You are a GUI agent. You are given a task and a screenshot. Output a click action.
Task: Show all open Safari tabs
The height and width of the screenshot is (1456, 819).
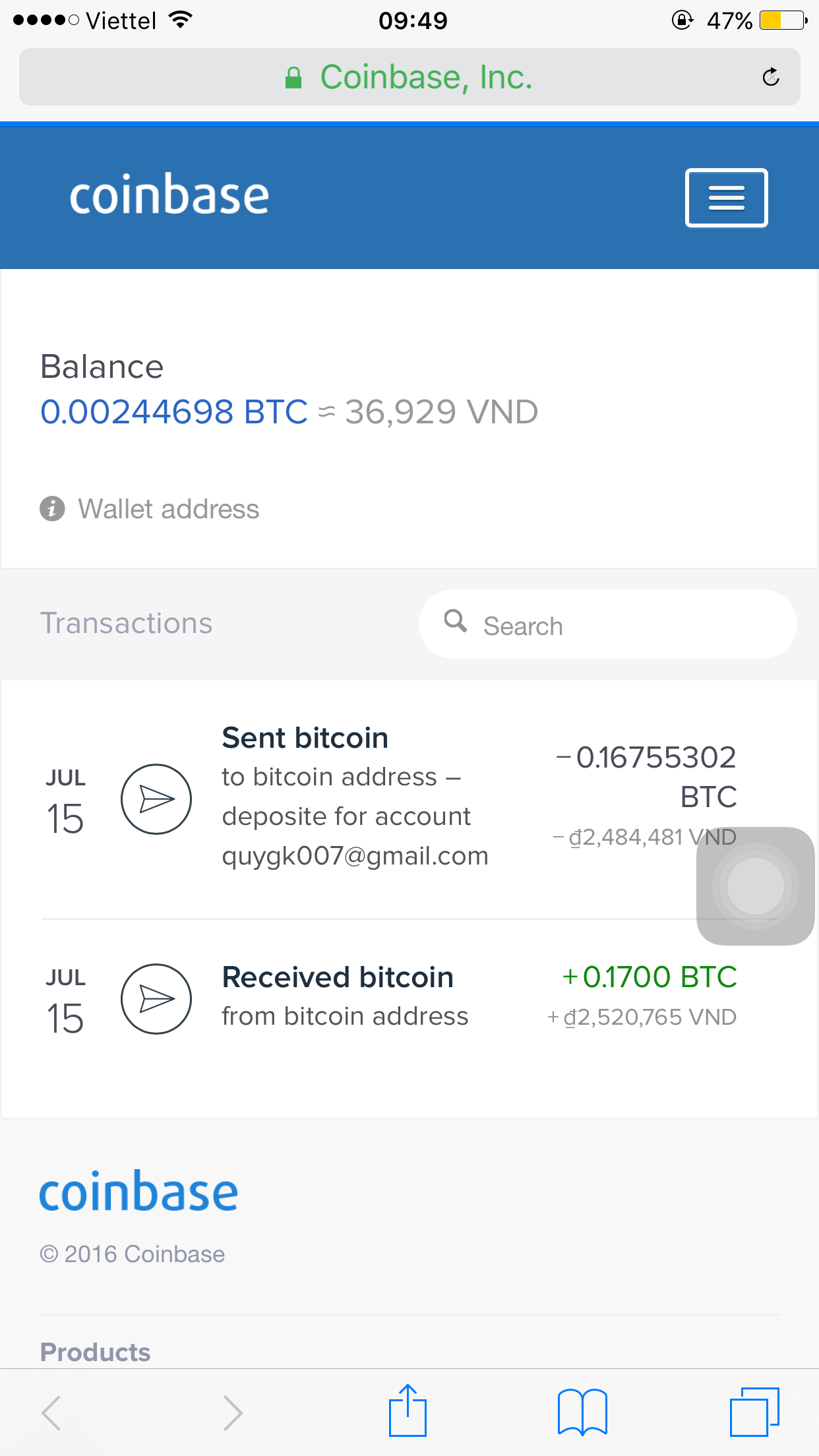click(754, 1412)
